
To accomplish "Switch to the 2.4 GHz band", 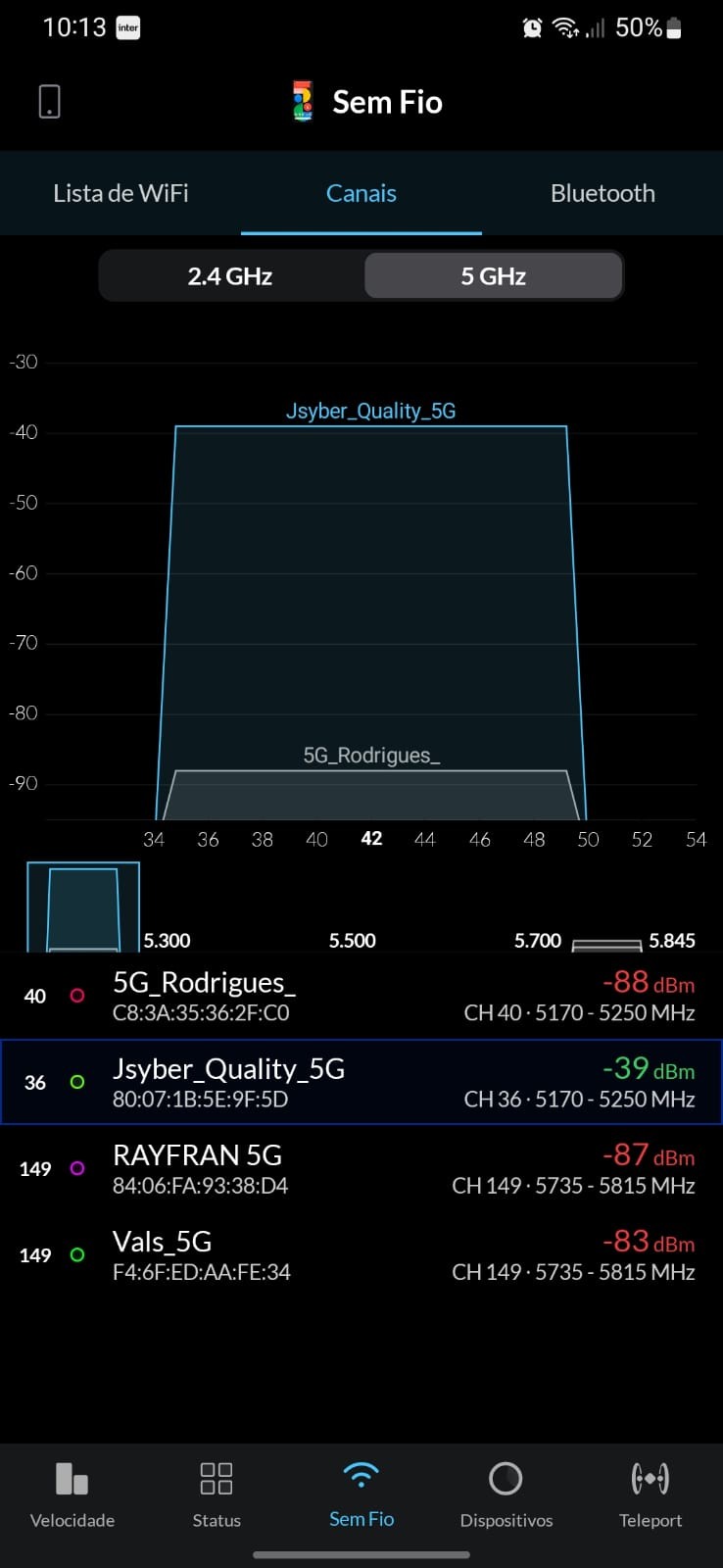I will (230, 276).
